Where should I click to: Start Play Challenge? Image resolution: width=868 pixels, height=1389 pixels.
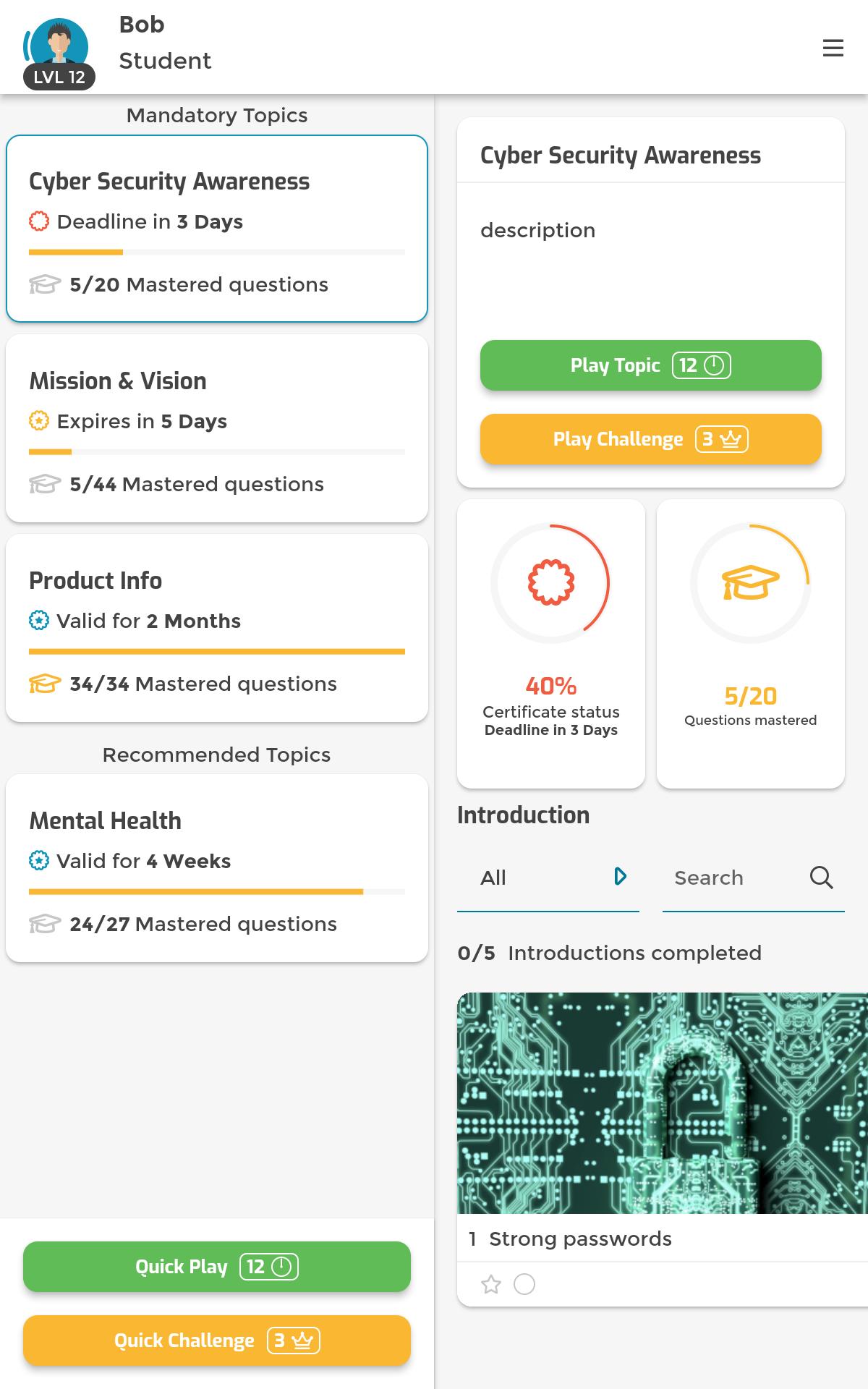(651, 439)
